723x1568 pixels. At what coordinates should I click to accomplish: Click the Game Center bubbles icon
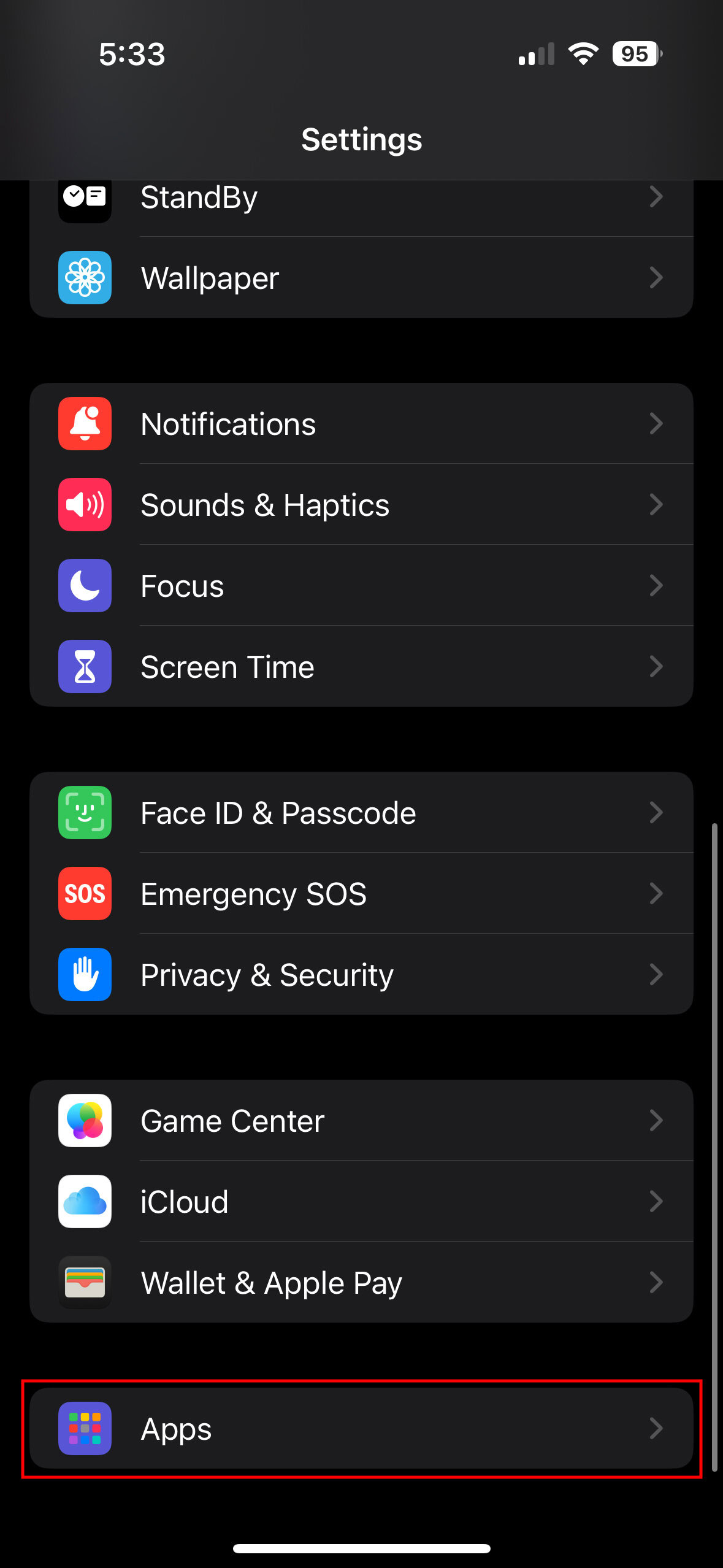point(85,1120)
